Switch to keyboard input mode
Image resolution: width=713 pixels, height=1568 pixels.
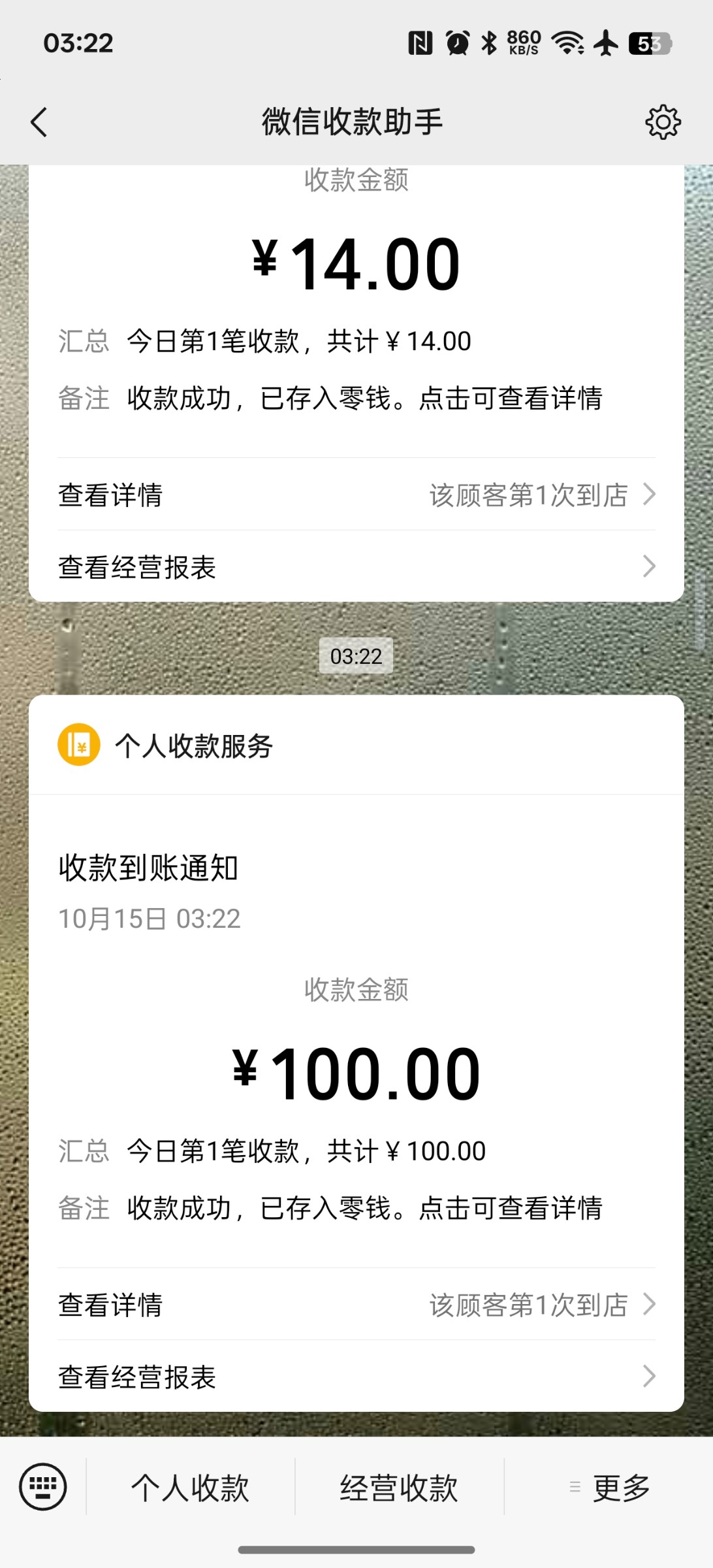(x=43, y=1487)
